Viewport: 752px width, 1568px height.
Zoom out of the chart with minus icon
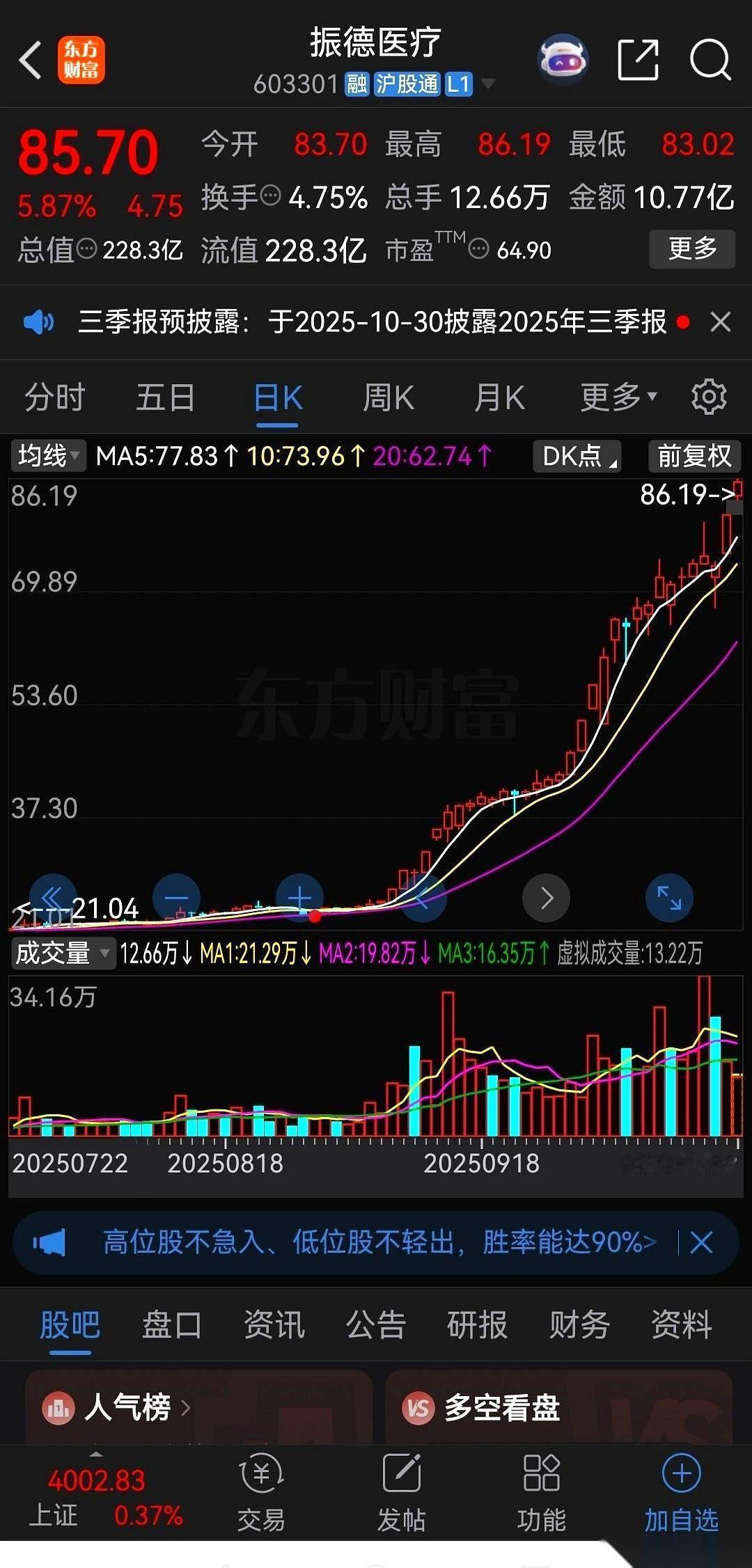pos(177,898)
